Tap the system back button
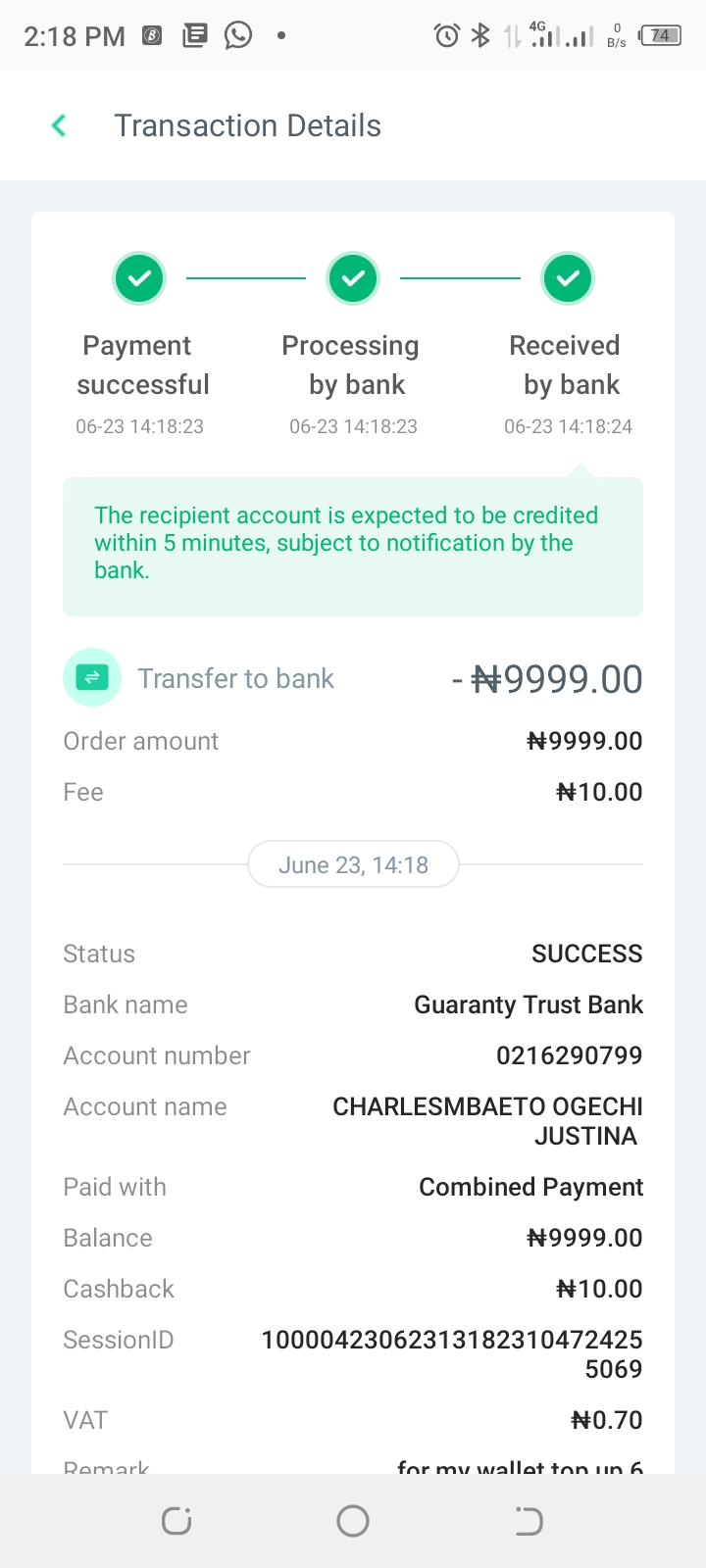This screenshot has height=1568, width=706. tap(529, 1521)
